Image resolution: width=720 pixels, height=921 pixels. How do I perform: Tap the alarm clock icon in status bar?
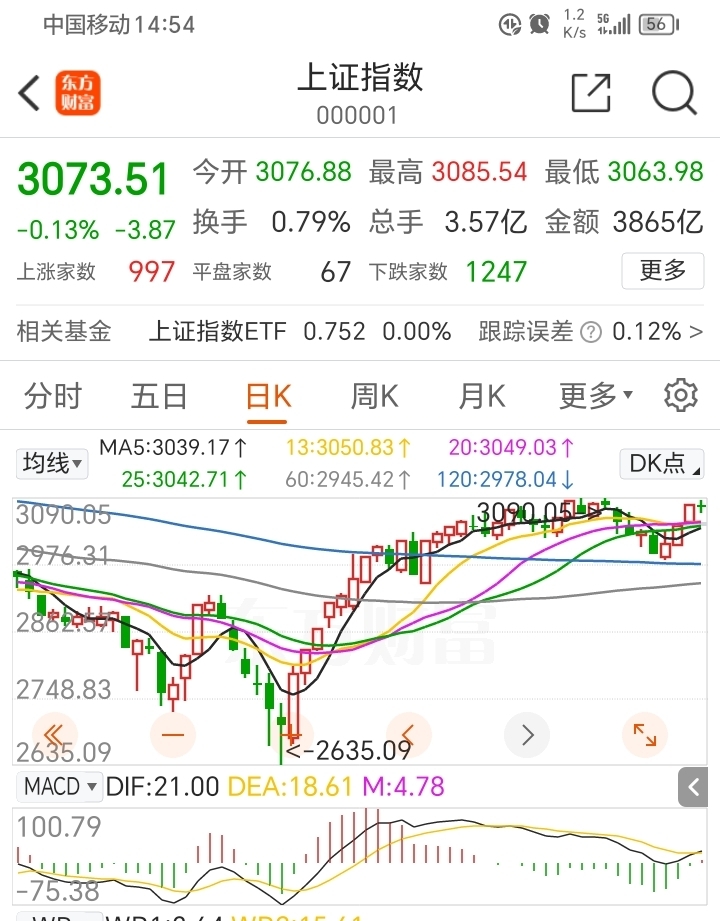538,23
